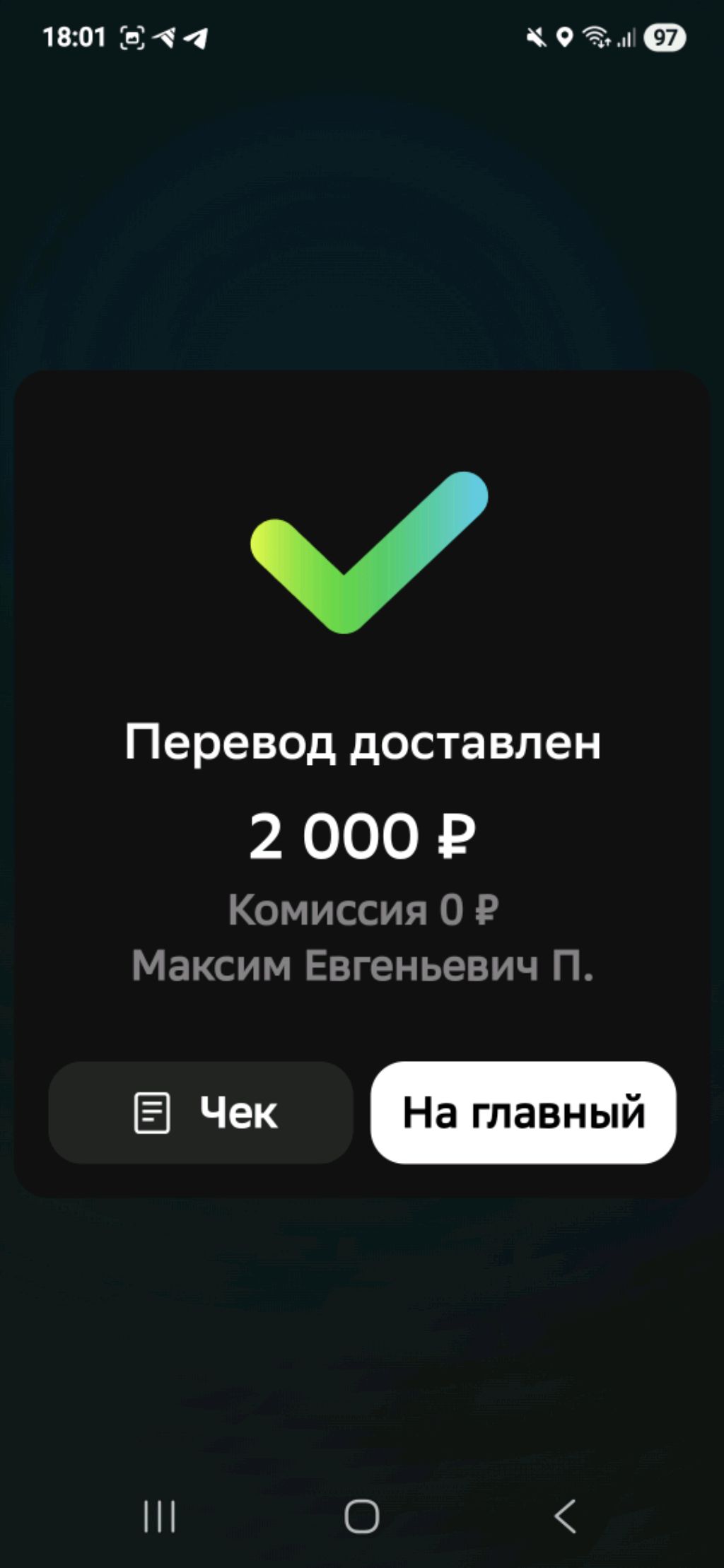724x1568 pixels.
Task: Tap the На главный button
Action: point(523,1113)
